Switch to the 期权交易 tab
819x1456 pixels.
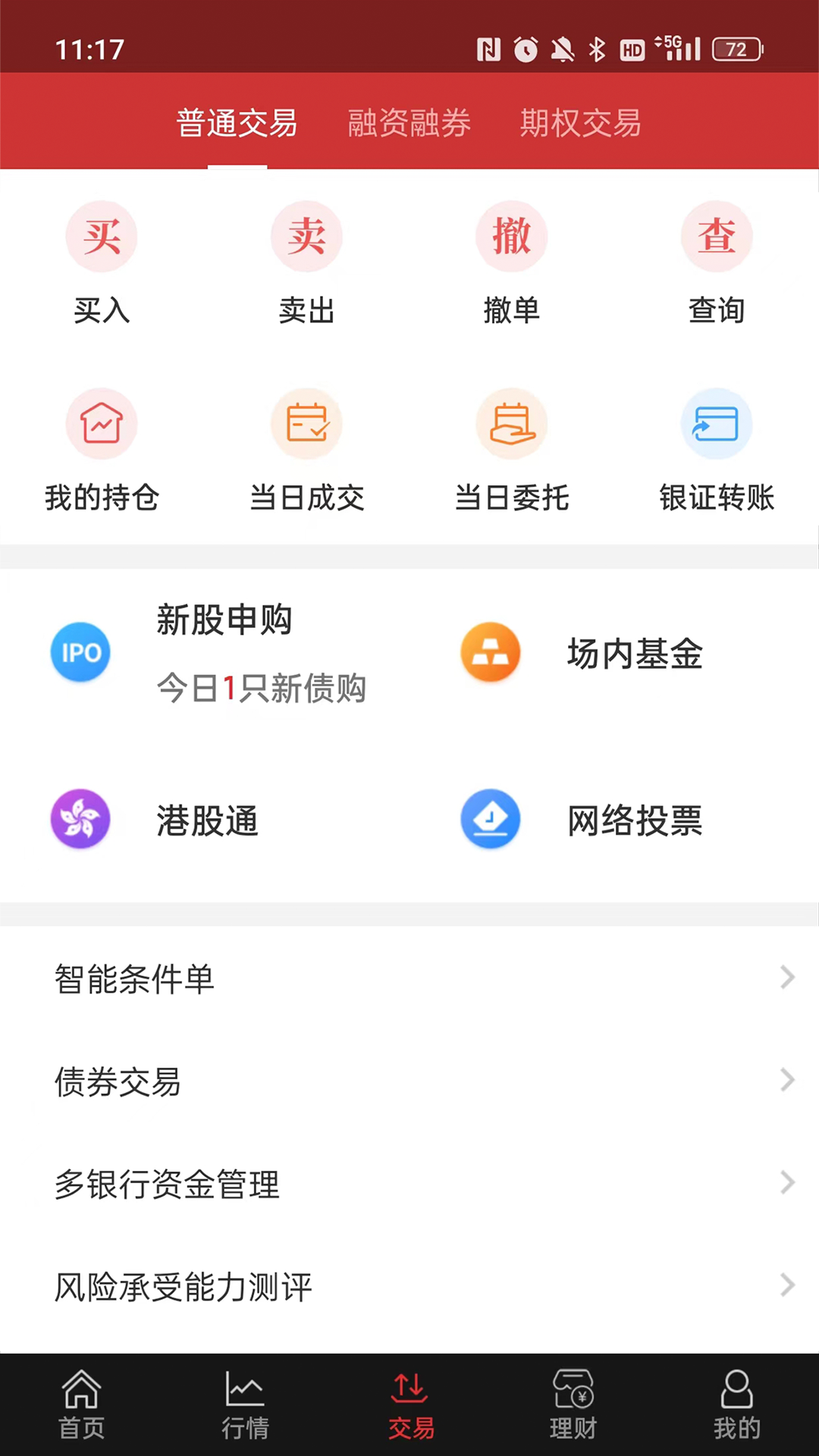[x=580, y=123]
